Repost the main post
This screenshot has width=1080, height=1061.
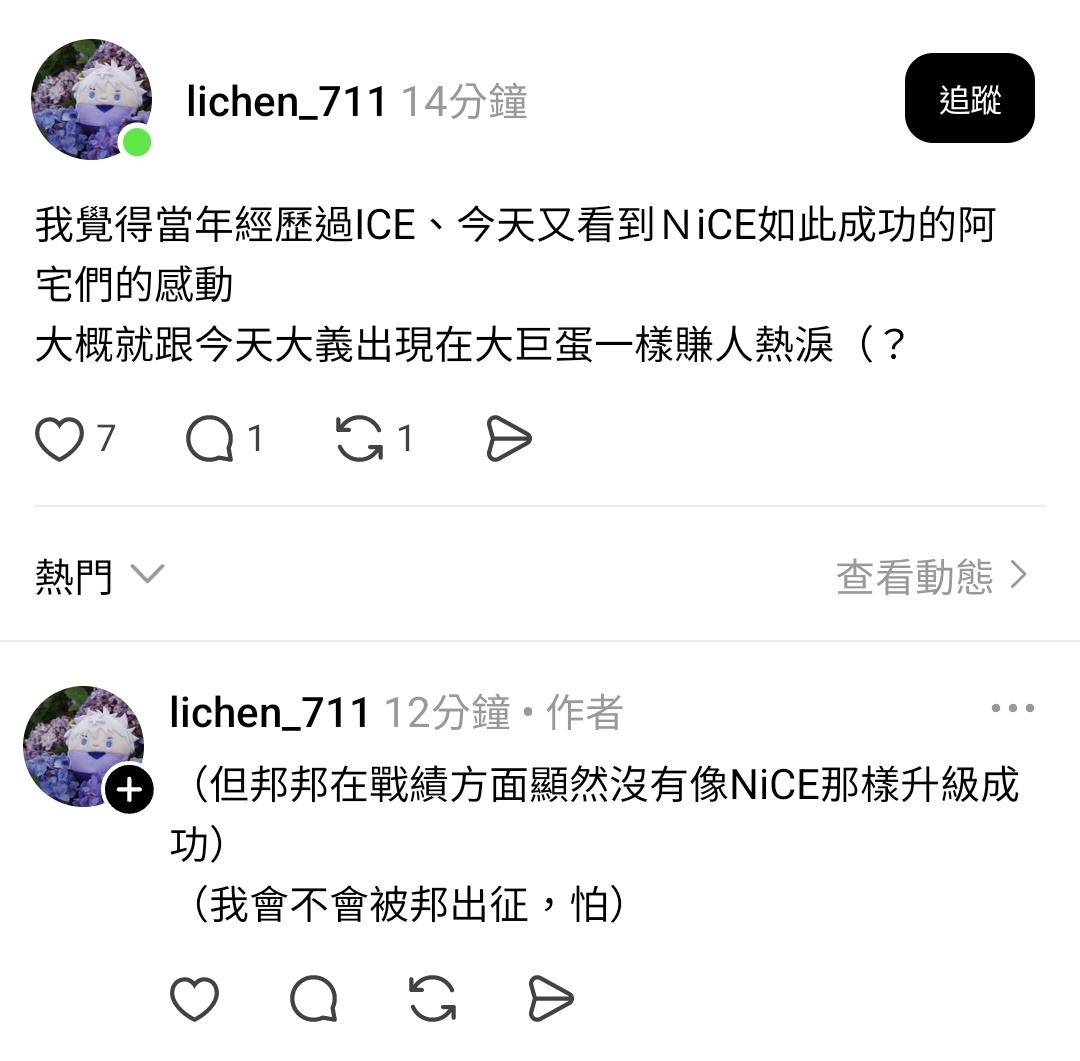(x=360, y=440)
